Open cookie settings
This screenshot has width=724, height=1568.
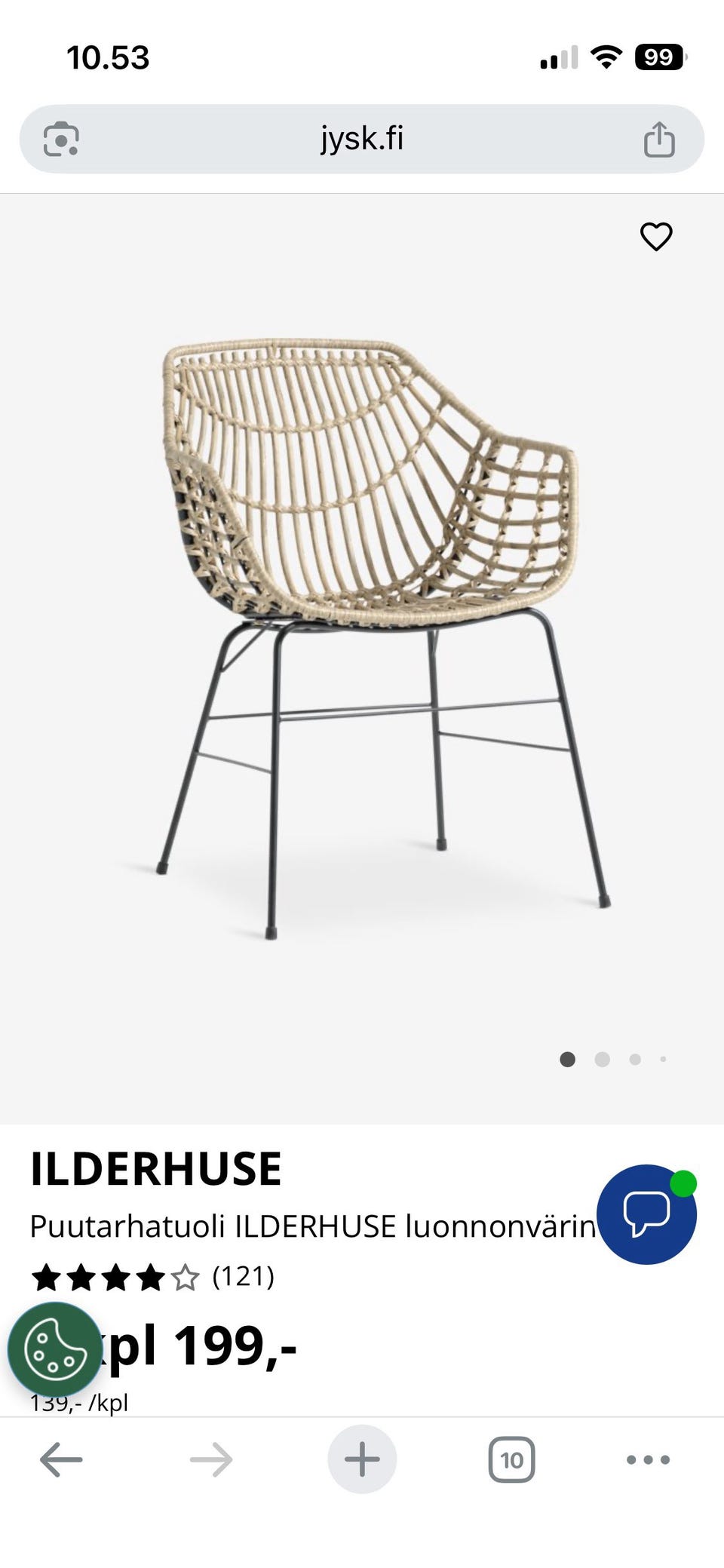click(x=54, y=1349)
